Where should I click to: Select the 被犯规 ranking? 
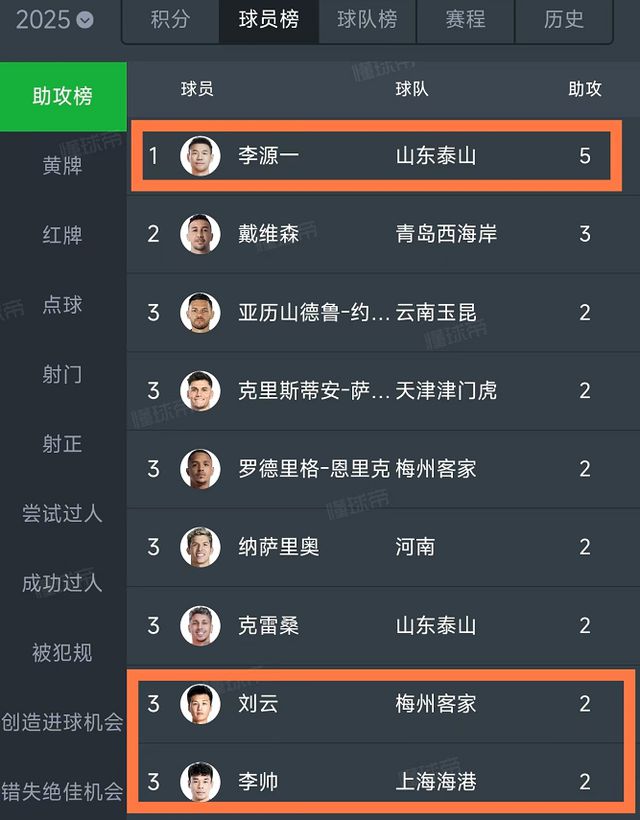(62, 653)
